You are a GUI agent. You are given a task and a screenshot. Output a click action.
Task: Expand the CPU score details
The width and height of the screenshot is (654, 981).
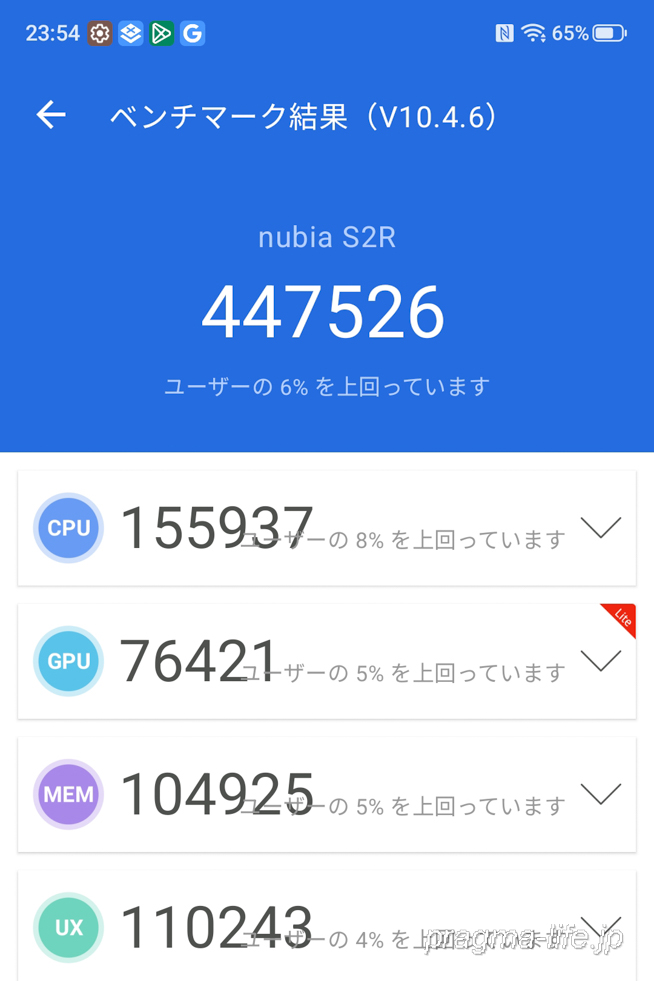tap(600, 527)
